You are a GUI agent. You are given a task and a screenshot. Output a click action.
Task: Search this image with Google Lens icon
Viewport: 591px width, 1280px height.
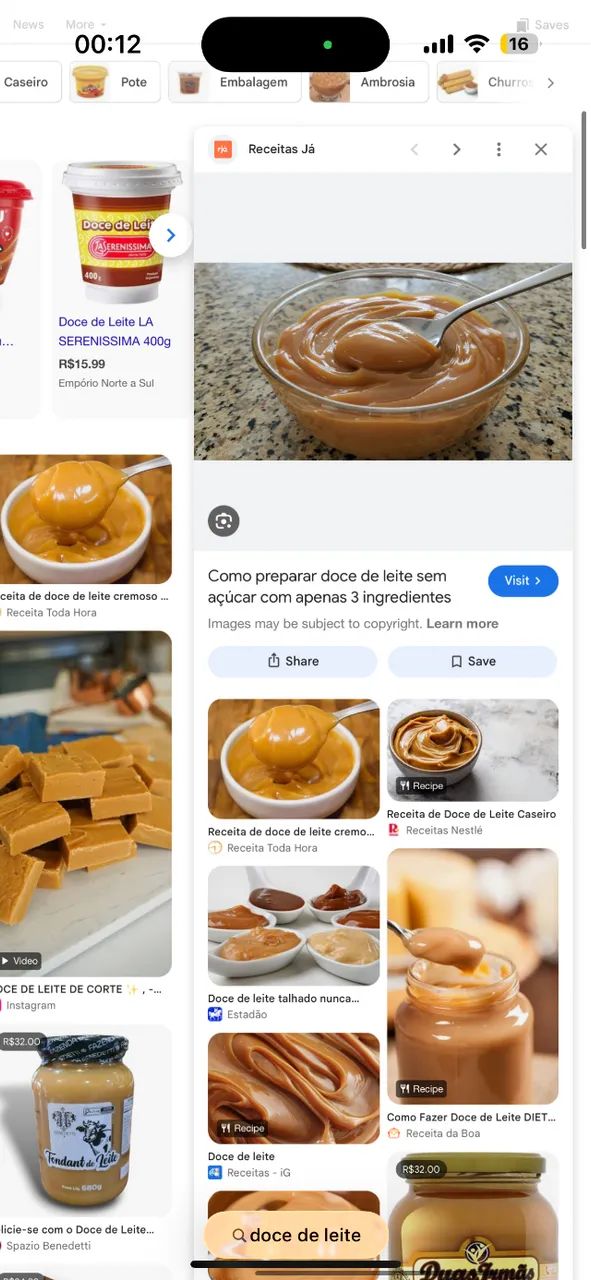(x=224, y=521)
